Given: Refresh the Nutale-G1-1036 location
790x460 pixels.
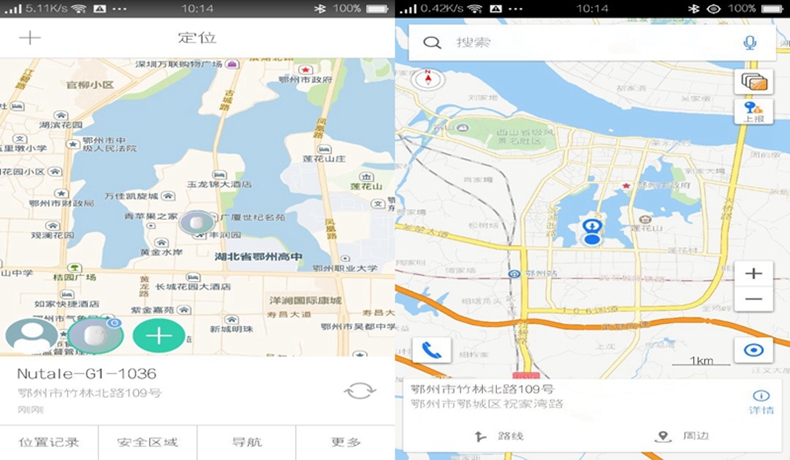Looking at the screenshot, I should (359, 390).
